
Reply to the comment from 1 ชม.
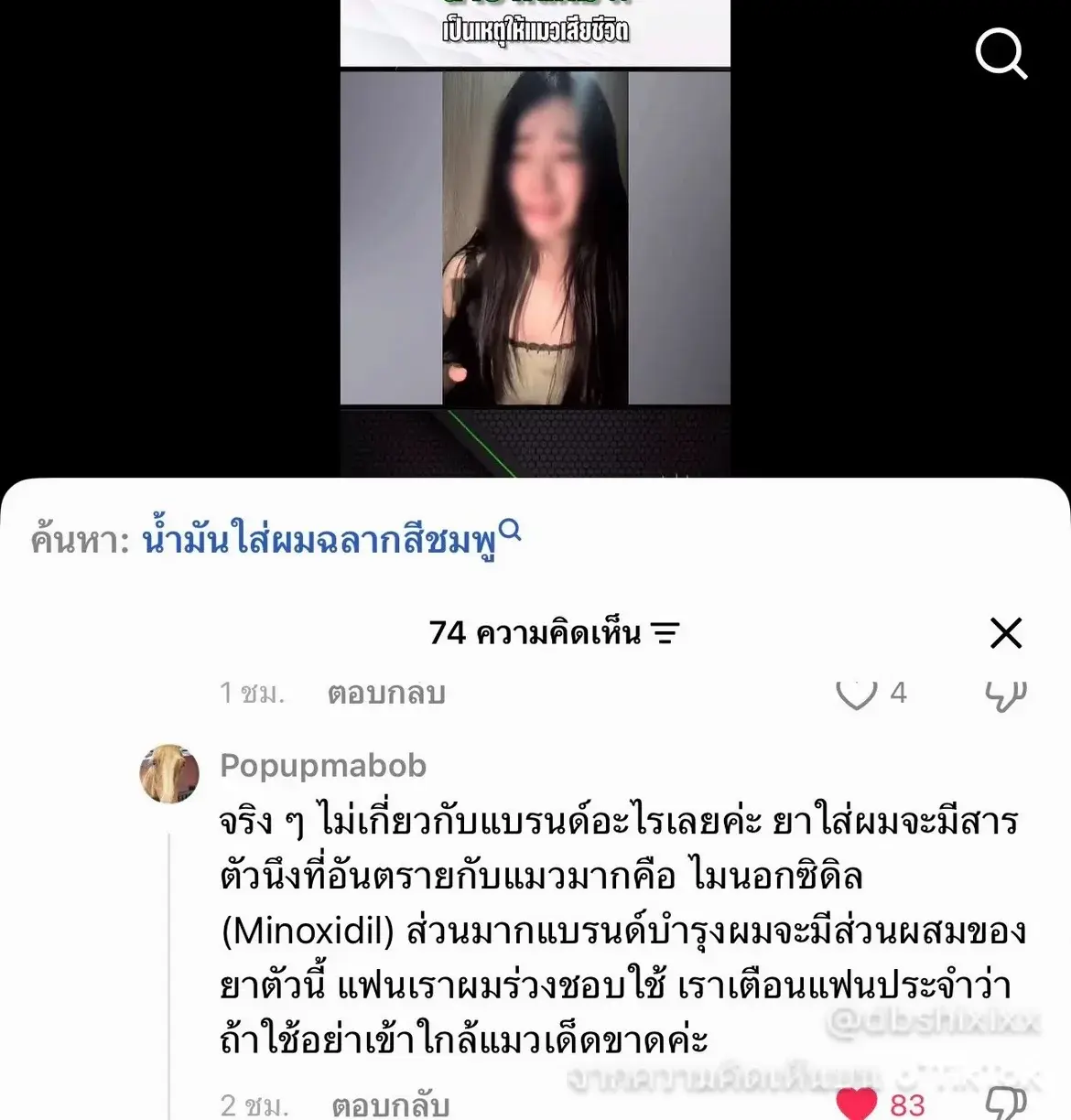tap(386, 694)
